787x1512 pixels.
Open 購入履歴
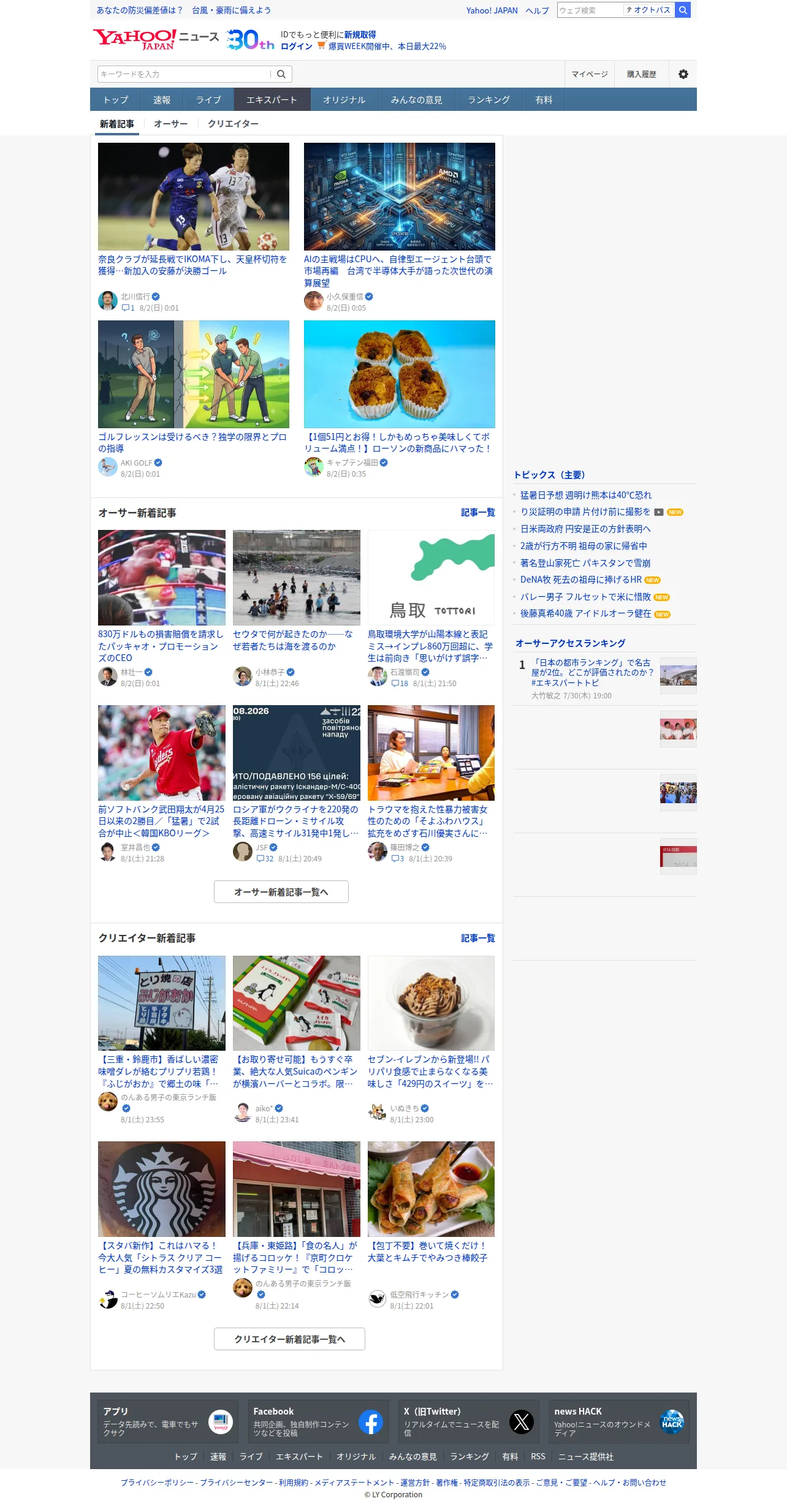pos(641,74)
